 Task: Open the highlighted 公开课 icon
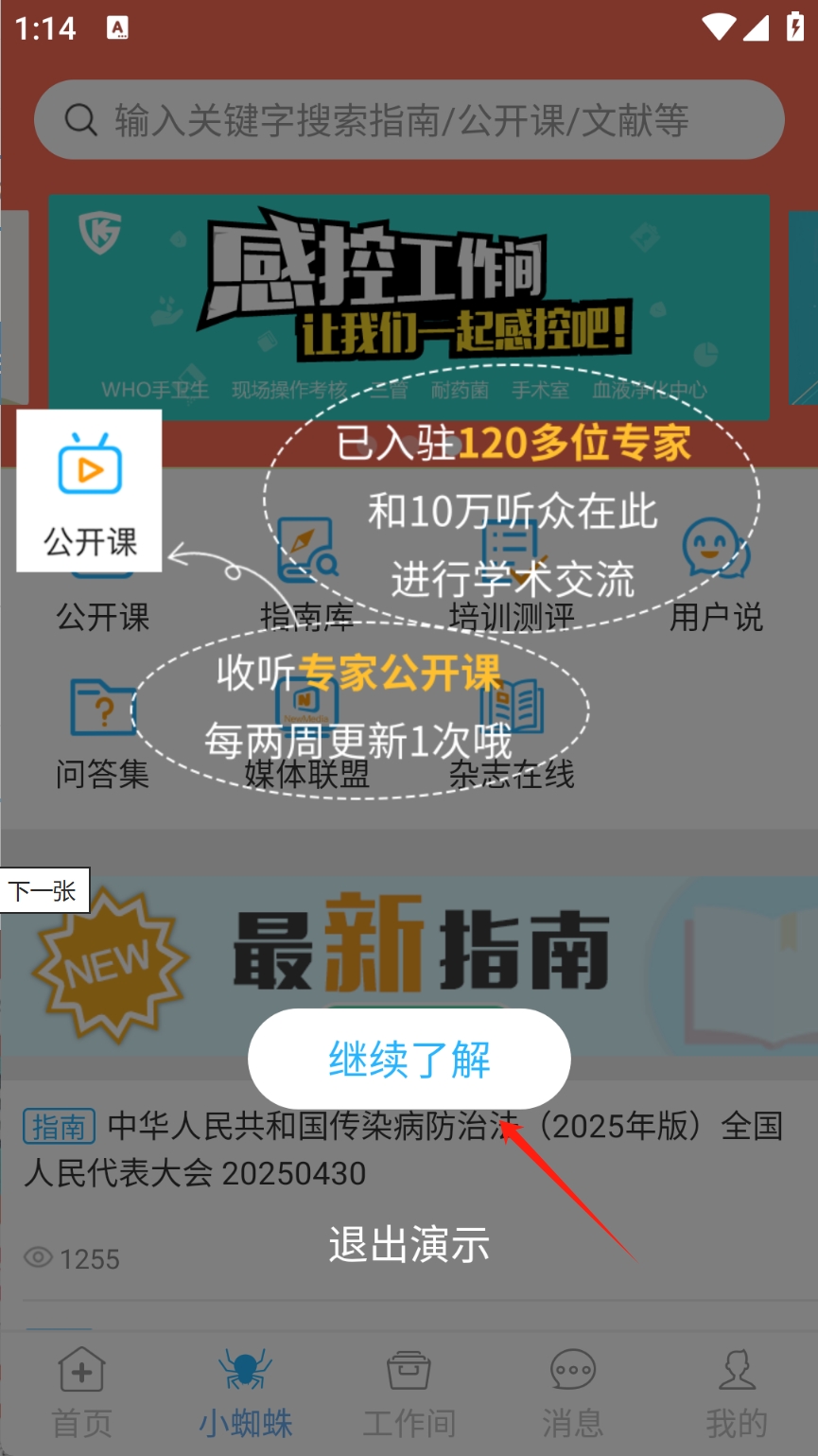(90, 491)
